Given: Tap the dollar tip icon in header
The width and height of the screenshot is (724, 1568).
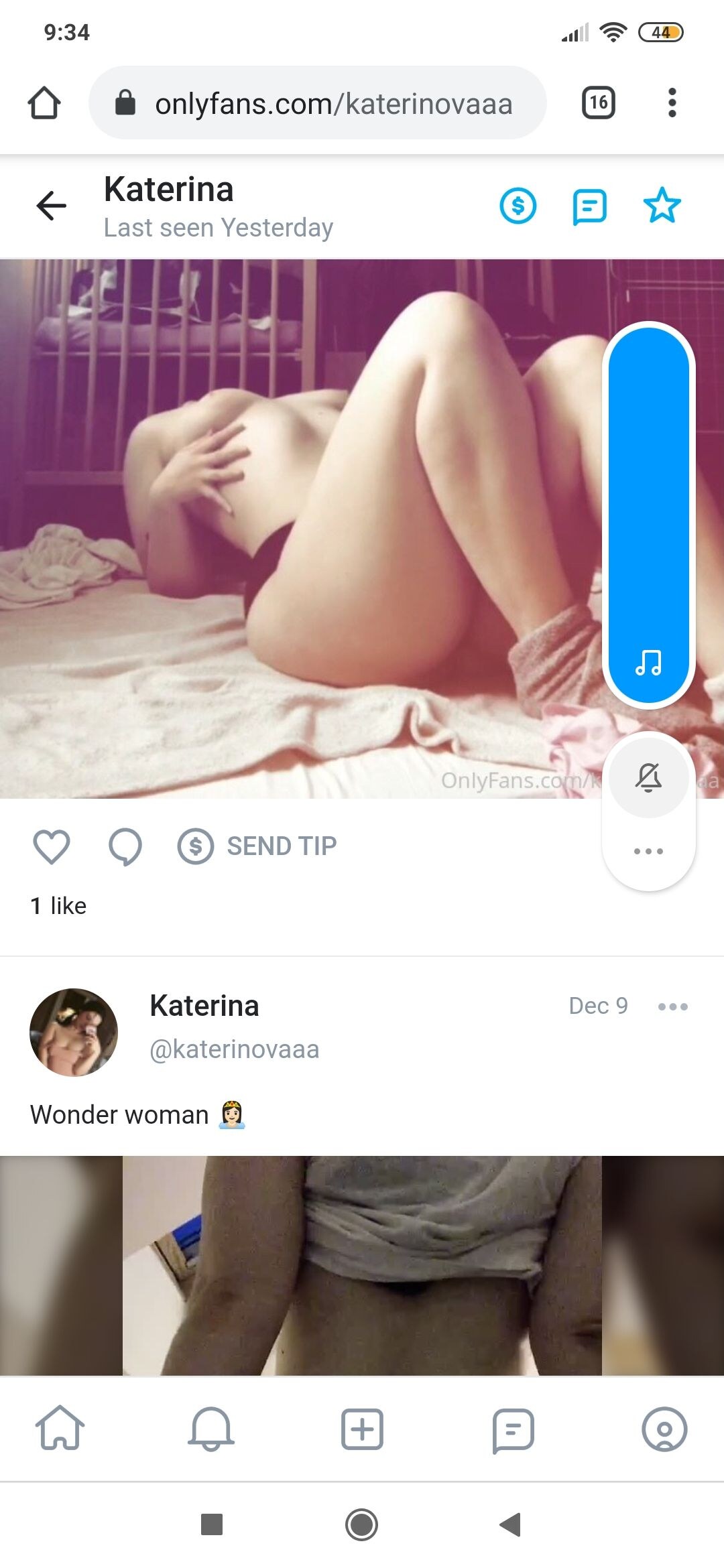Looking at the screenshot, I should (518, 206).
